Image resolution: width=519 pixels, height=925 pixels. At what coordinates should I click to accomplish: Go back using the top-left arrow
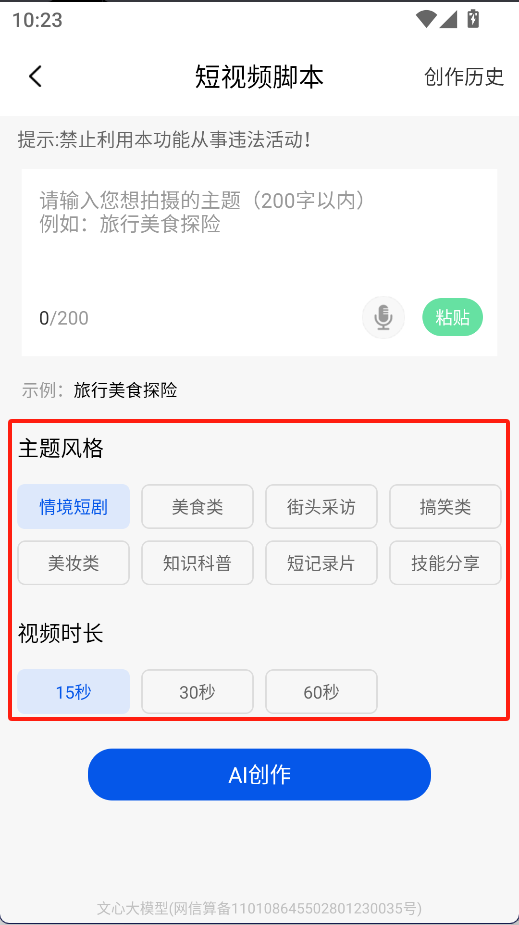click(x=35, y=77)
